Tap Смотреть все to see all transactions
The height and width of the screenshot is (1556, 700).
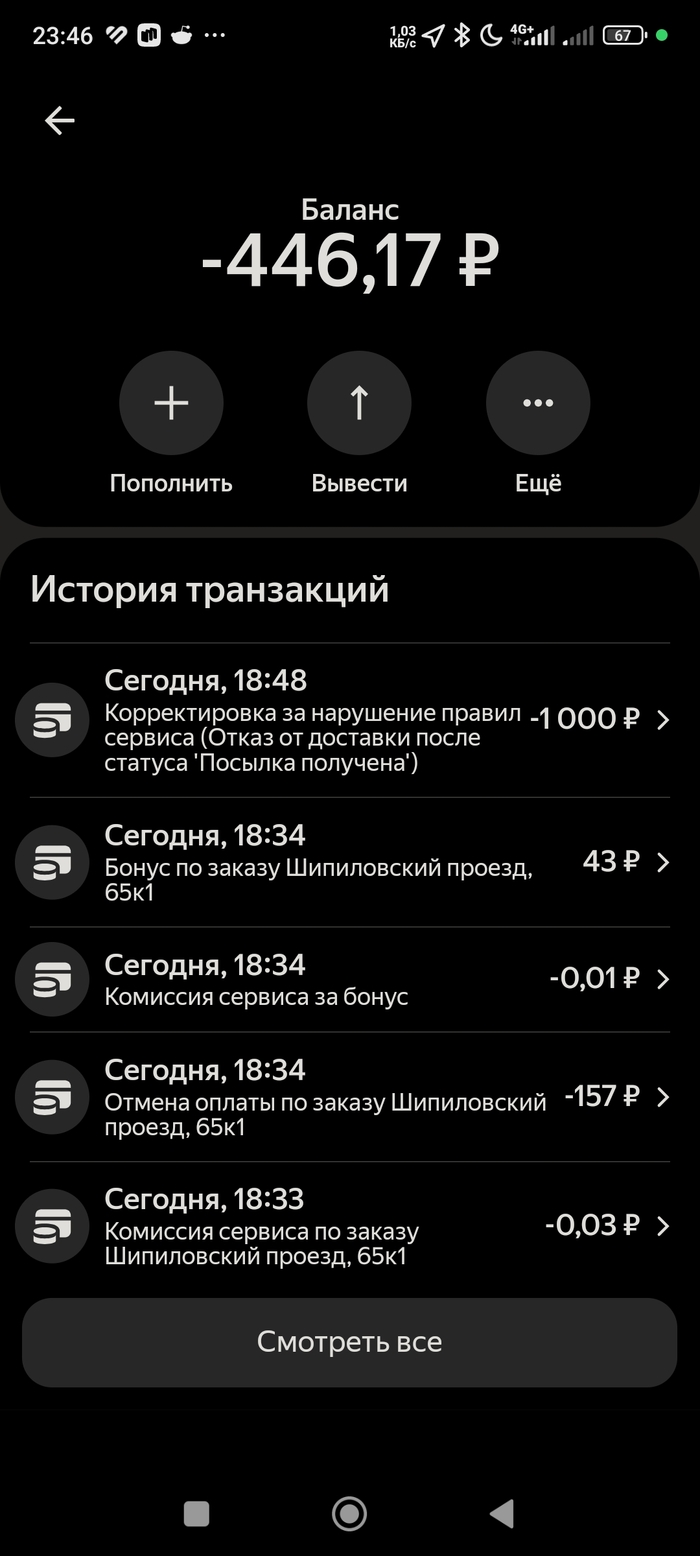pyautogui.click(x=350, y=1342)
